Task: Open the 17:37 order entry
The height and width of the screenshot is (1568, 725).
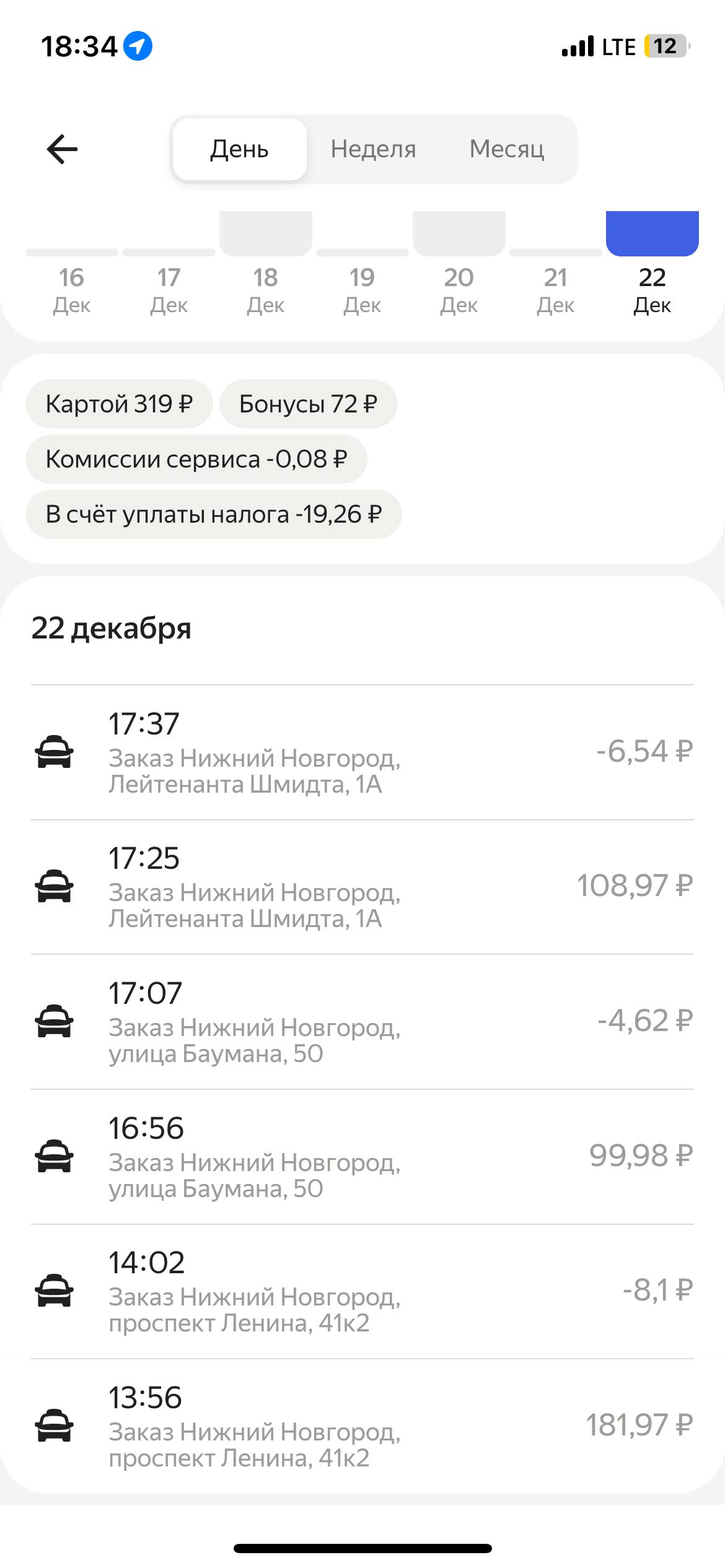Action: 362,752
